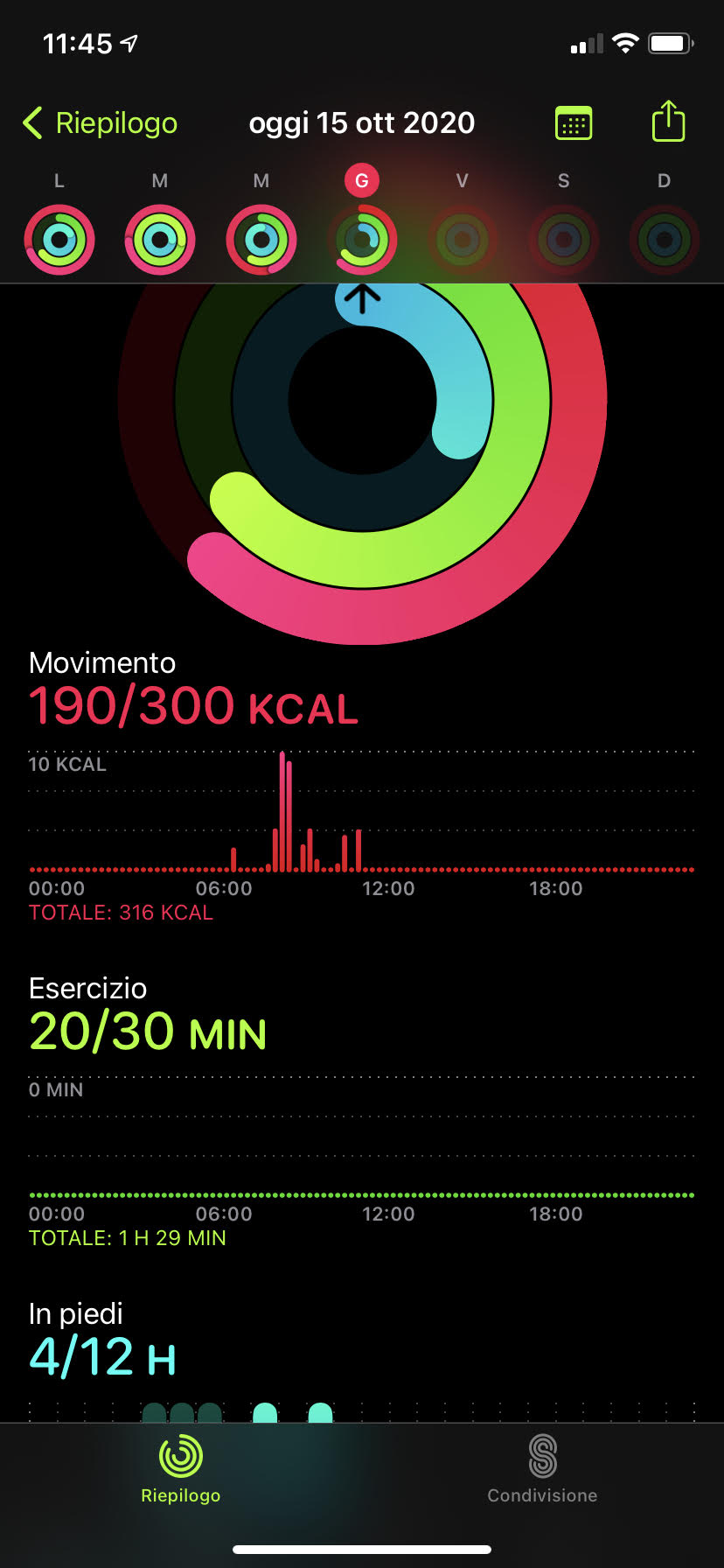Open the calendar view
724x1568 pixels.
click(574, 123)
